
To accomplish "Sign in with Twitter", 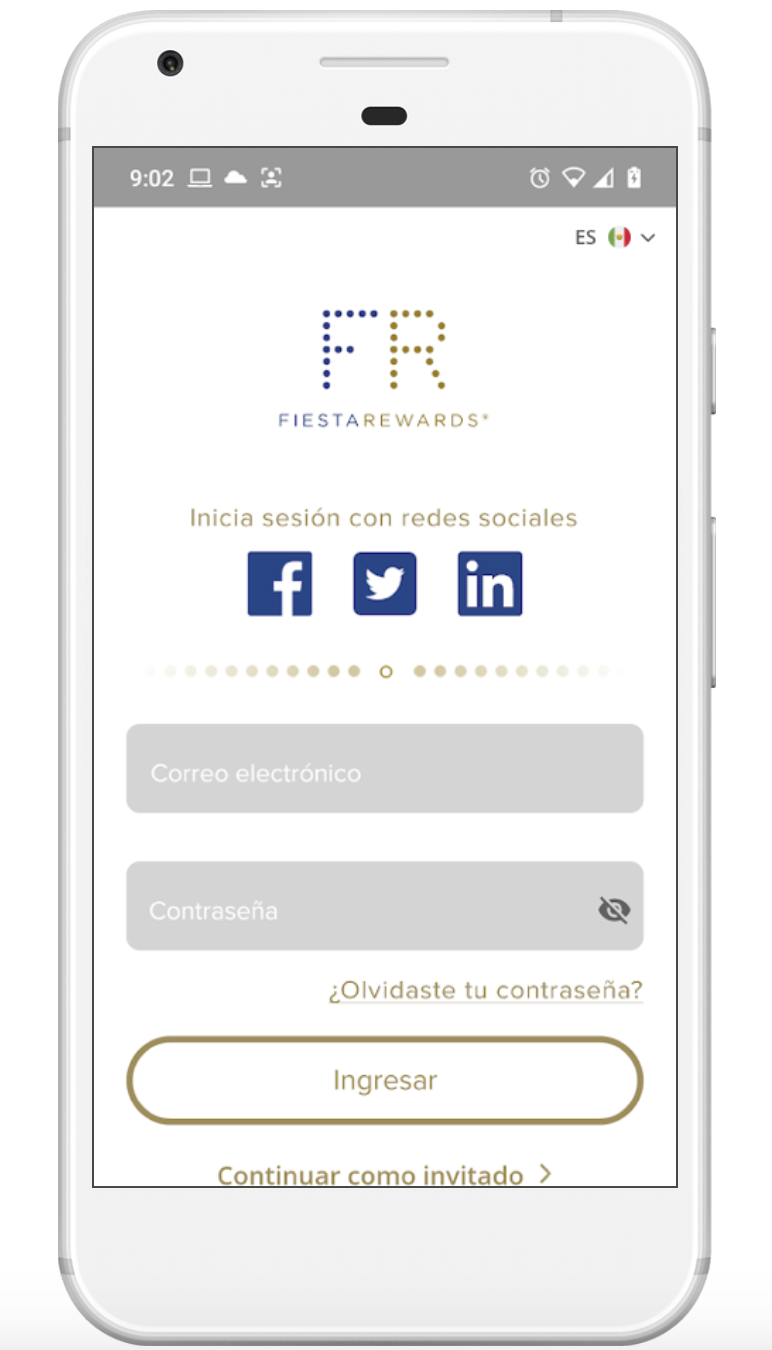I will tap(385, 584).
